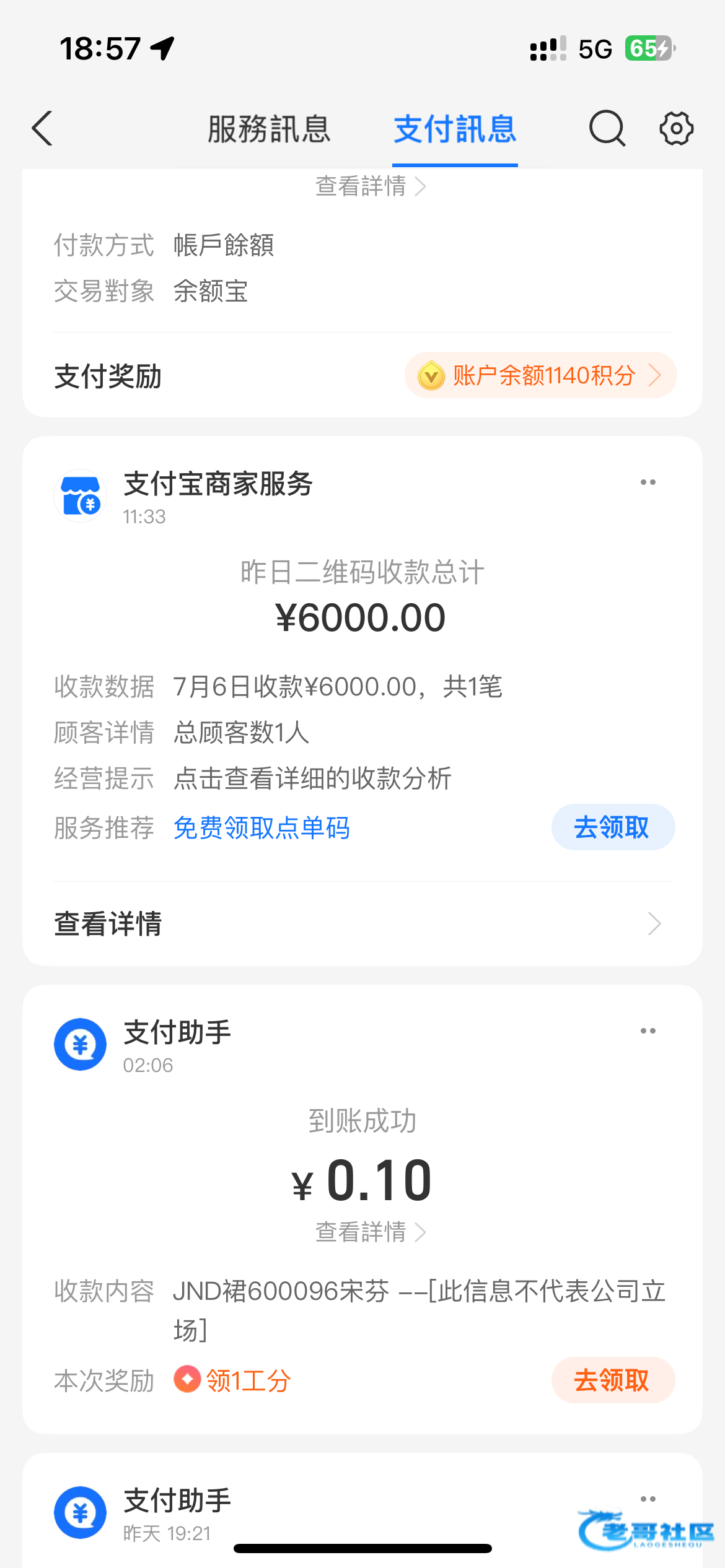This screenshot has width=725, height=1568.
Task: Go back using the top-left arrow
Action: [x=42, y=129]
